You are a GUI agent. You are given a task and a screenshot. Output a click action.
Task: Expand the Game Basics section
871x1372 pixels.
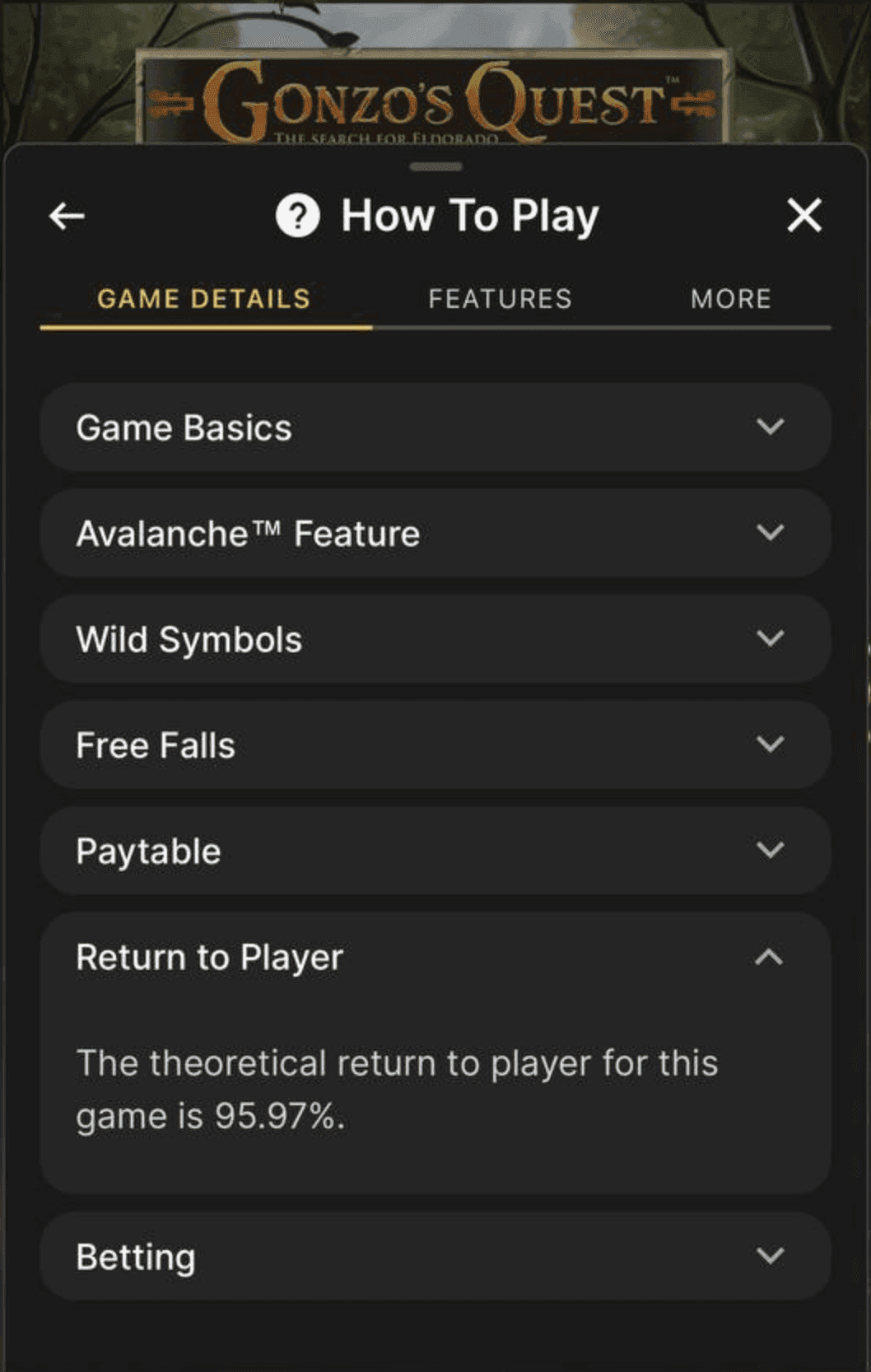coord(435,427)
